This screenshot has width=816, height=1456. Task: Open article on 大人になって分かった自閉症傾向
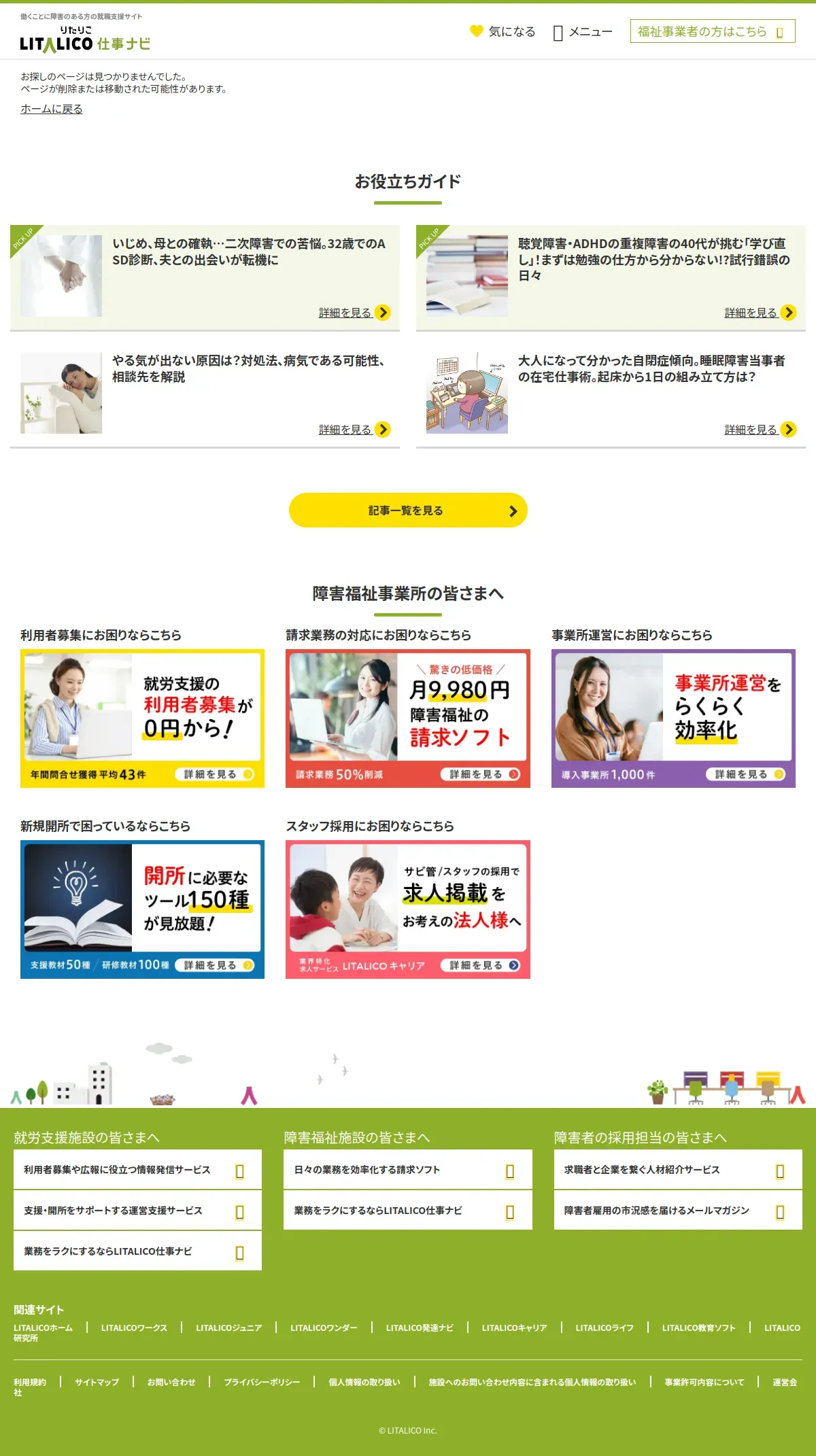point(611,394)
